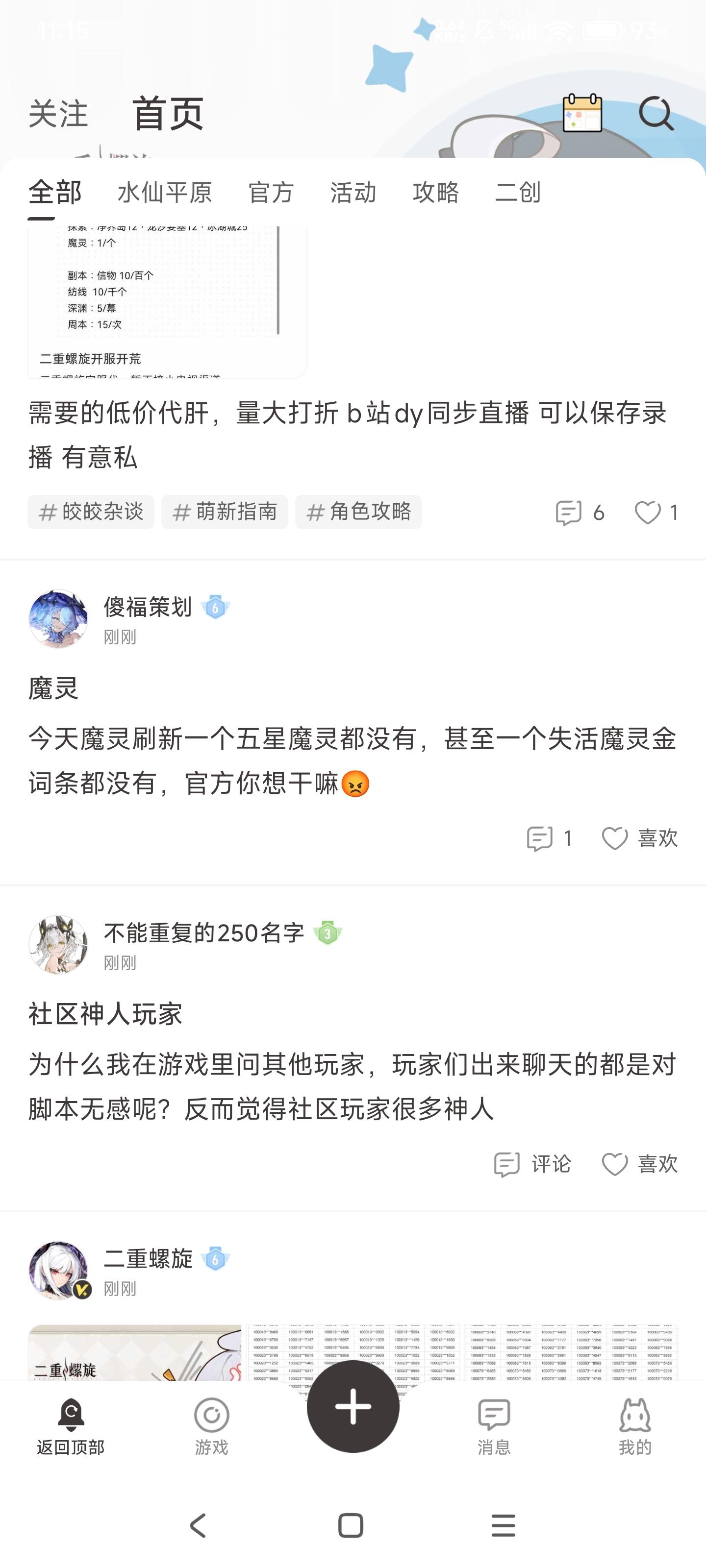Switch to the 官方 tab
This screenshot has width=706, height=1568.
click(271, 193)
